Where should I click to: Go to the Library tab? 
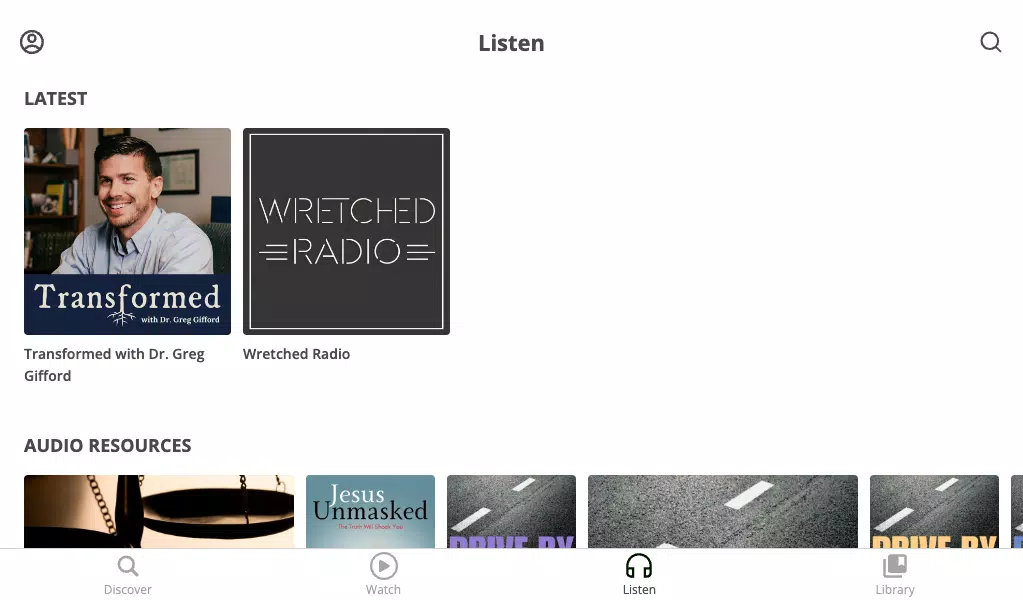coord(895,575)
